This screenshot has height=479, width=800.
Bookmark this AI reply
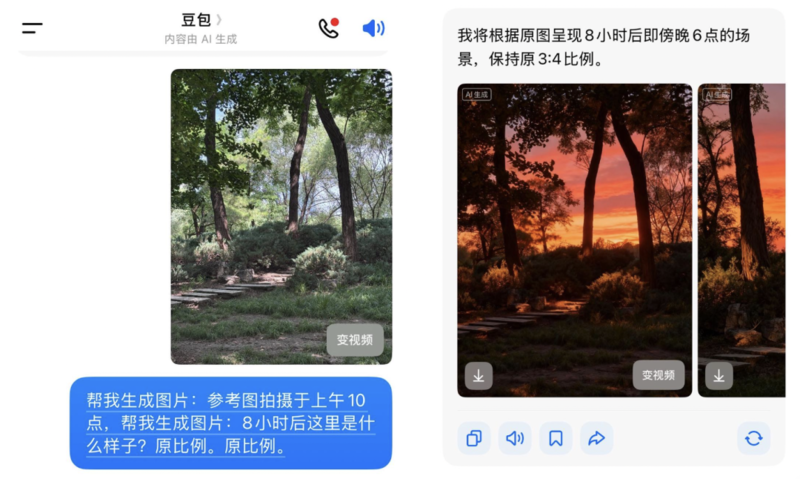[x=556, y=438]
